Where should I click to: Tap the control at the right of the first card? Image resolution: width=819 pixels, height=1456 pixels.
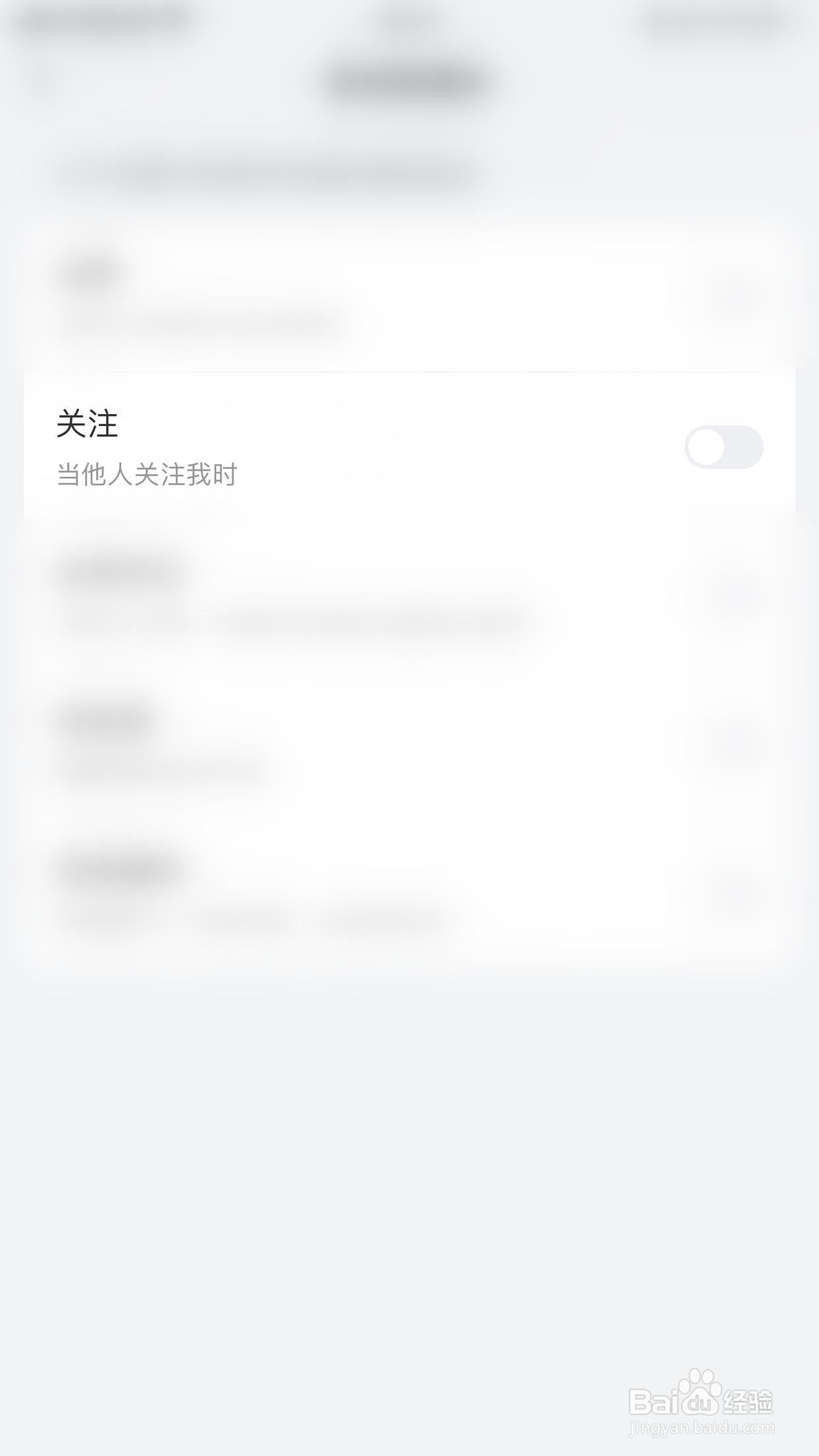[734, 295]
